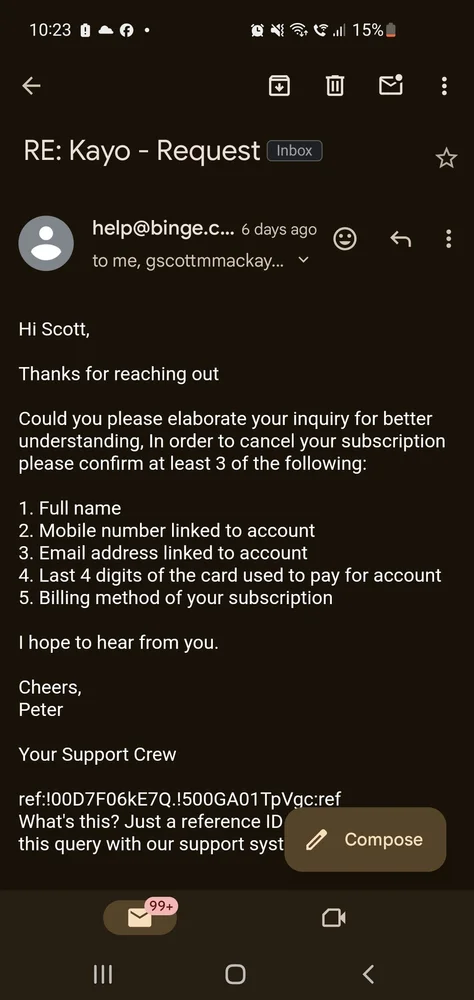Expand recipient details next to gscottmmackay

coord(304,260)
